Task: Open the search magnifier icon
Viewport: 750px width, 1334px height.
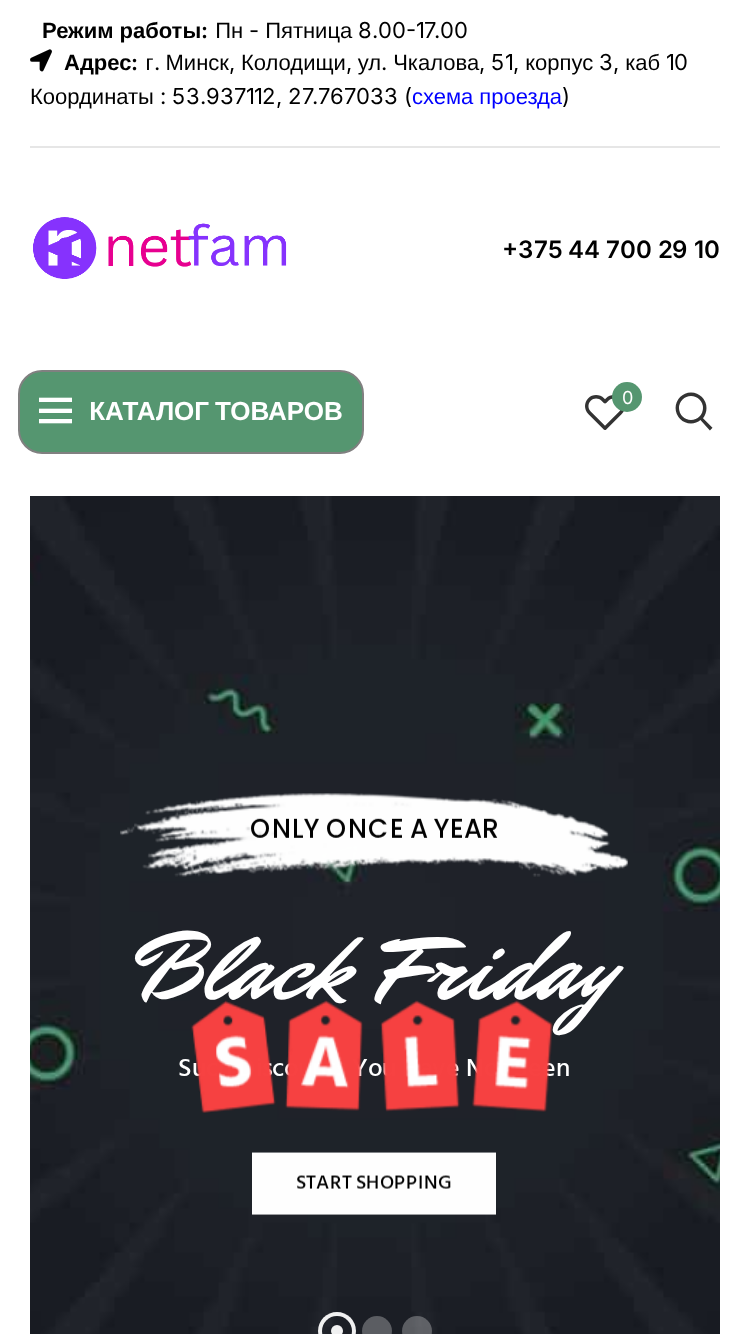Action: (x=693, y=411)
